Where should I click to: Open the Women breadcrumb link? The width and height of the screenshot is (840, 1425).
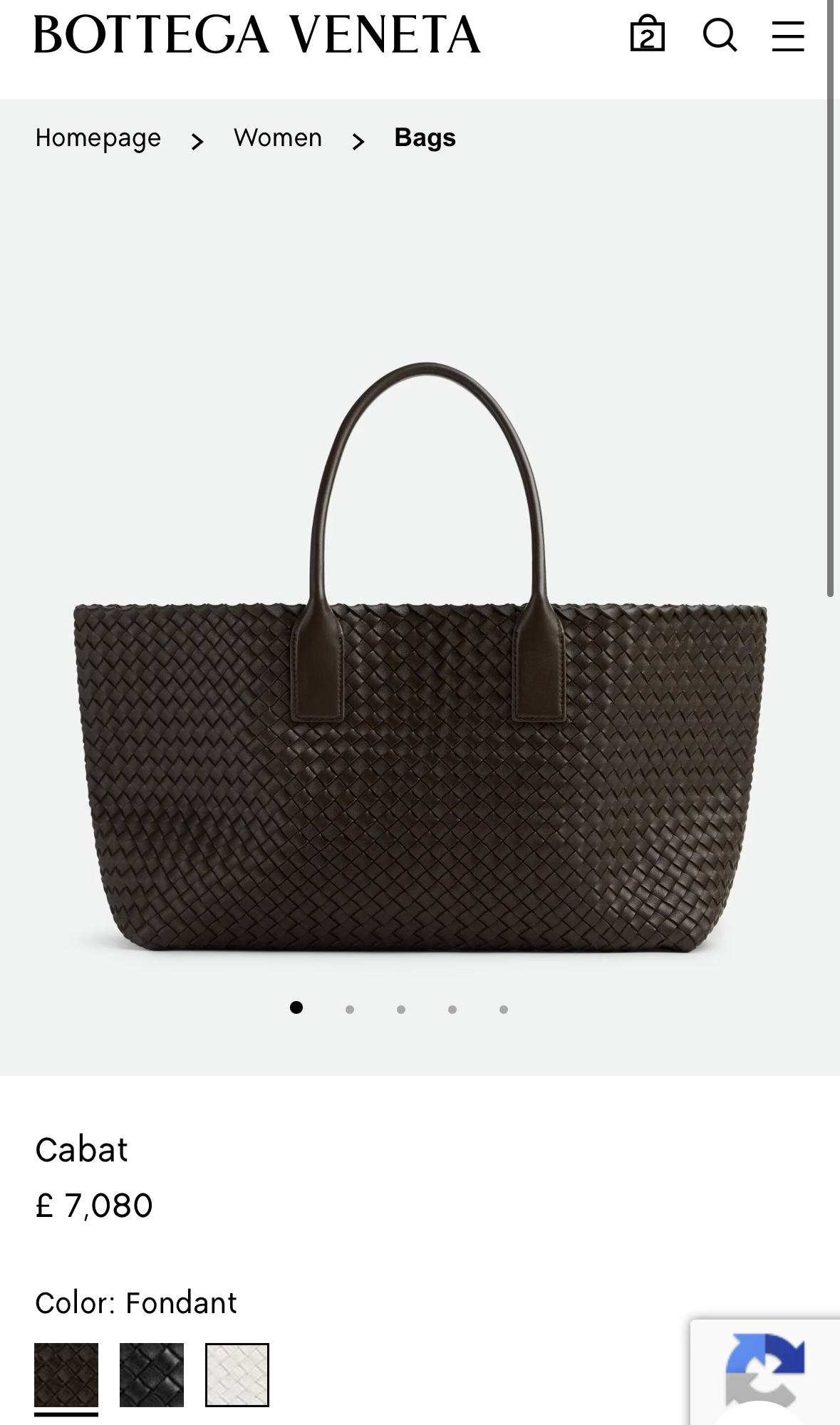278,138
